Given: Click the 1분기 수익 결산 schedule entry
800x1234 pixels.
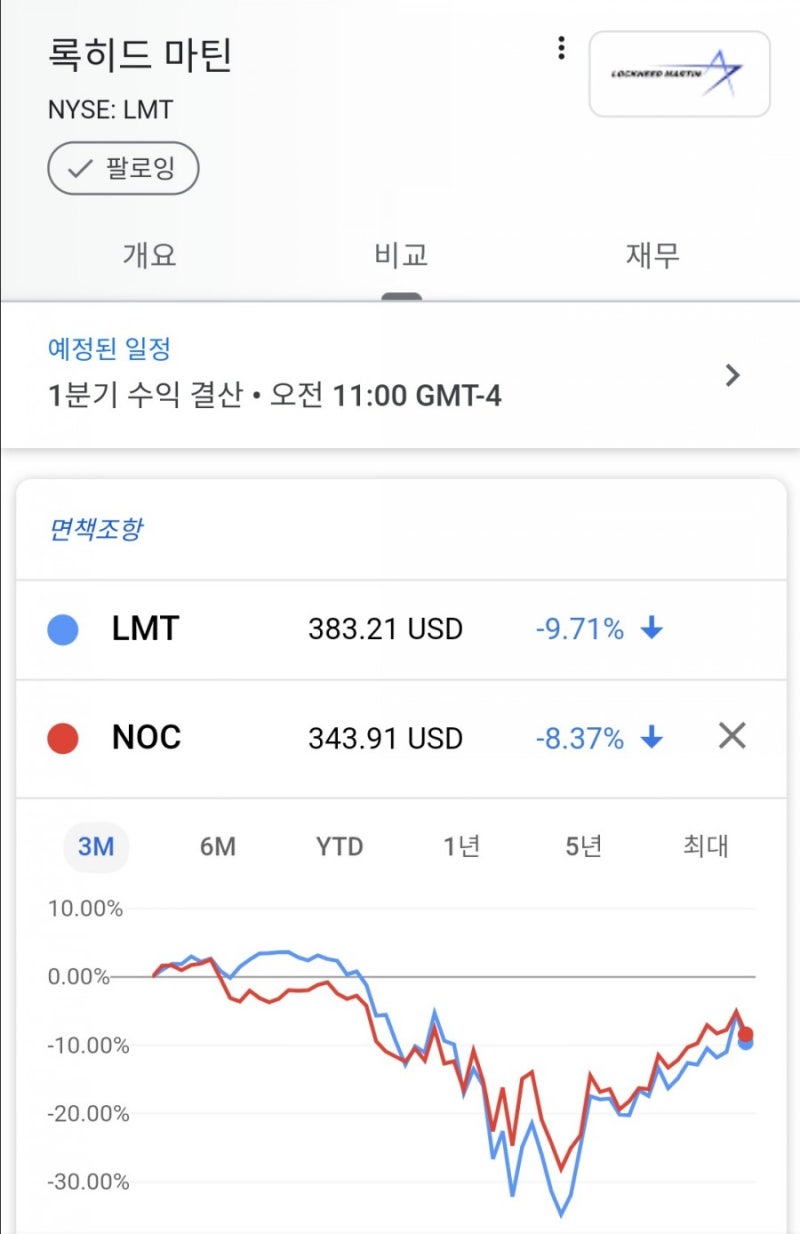Looking at the screenshot, I should (240, 396).
